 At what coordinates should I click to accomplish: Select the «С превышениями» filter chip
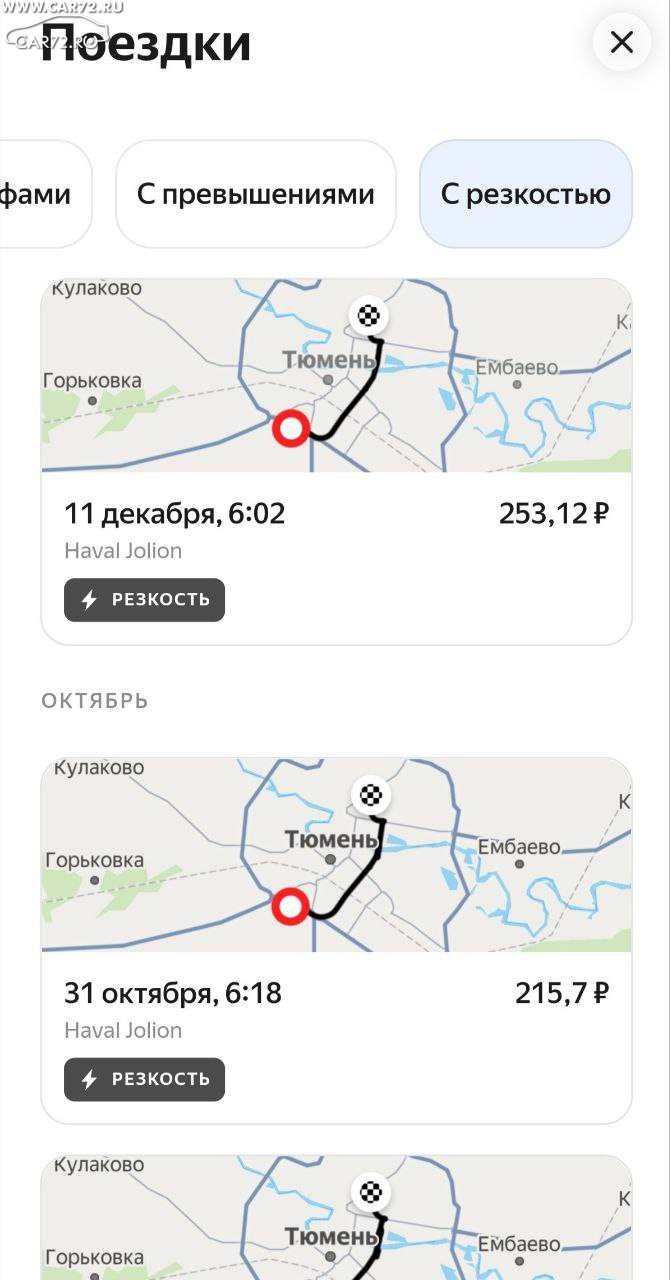256,194
